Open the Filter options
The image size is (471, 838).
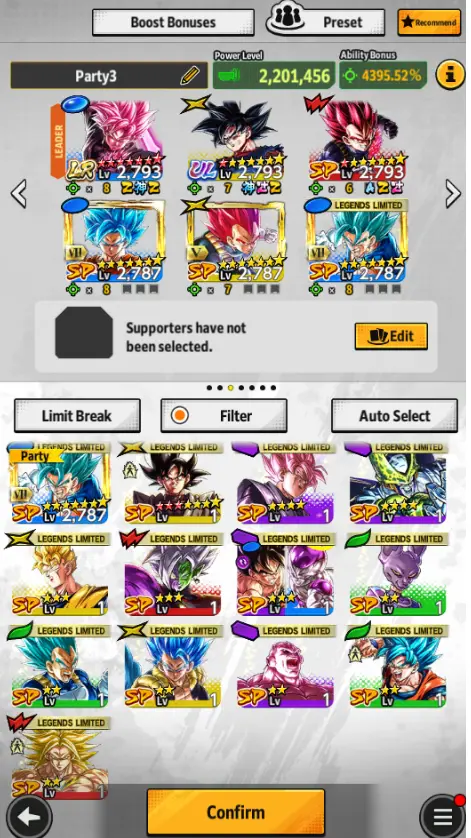223,415
